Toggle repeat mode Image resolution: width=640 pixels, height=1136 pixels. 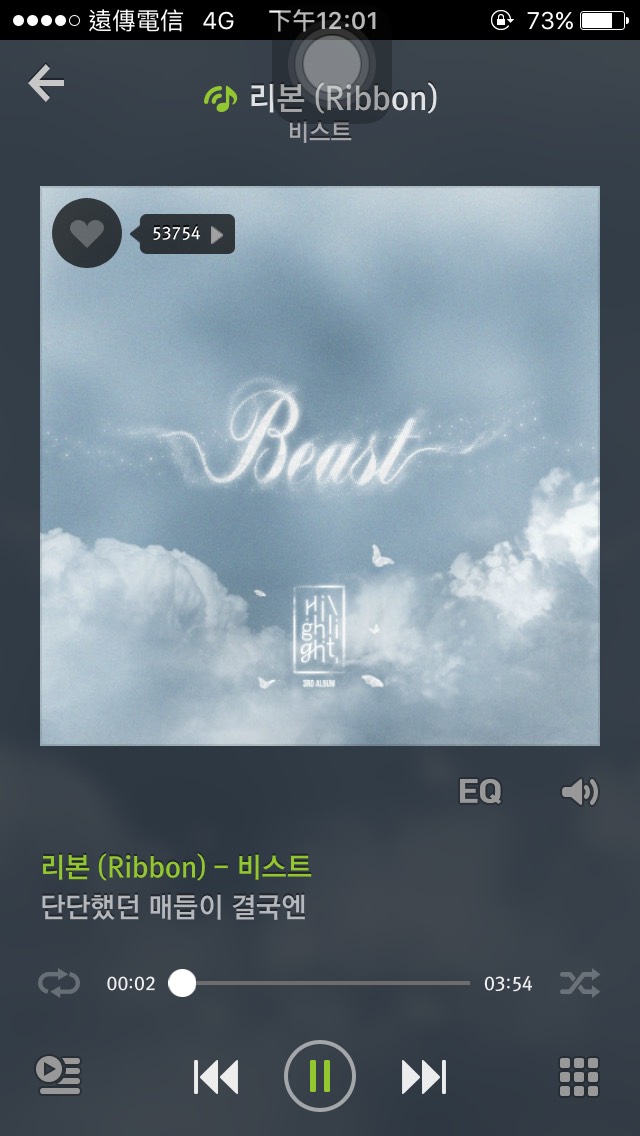[59, 983]
